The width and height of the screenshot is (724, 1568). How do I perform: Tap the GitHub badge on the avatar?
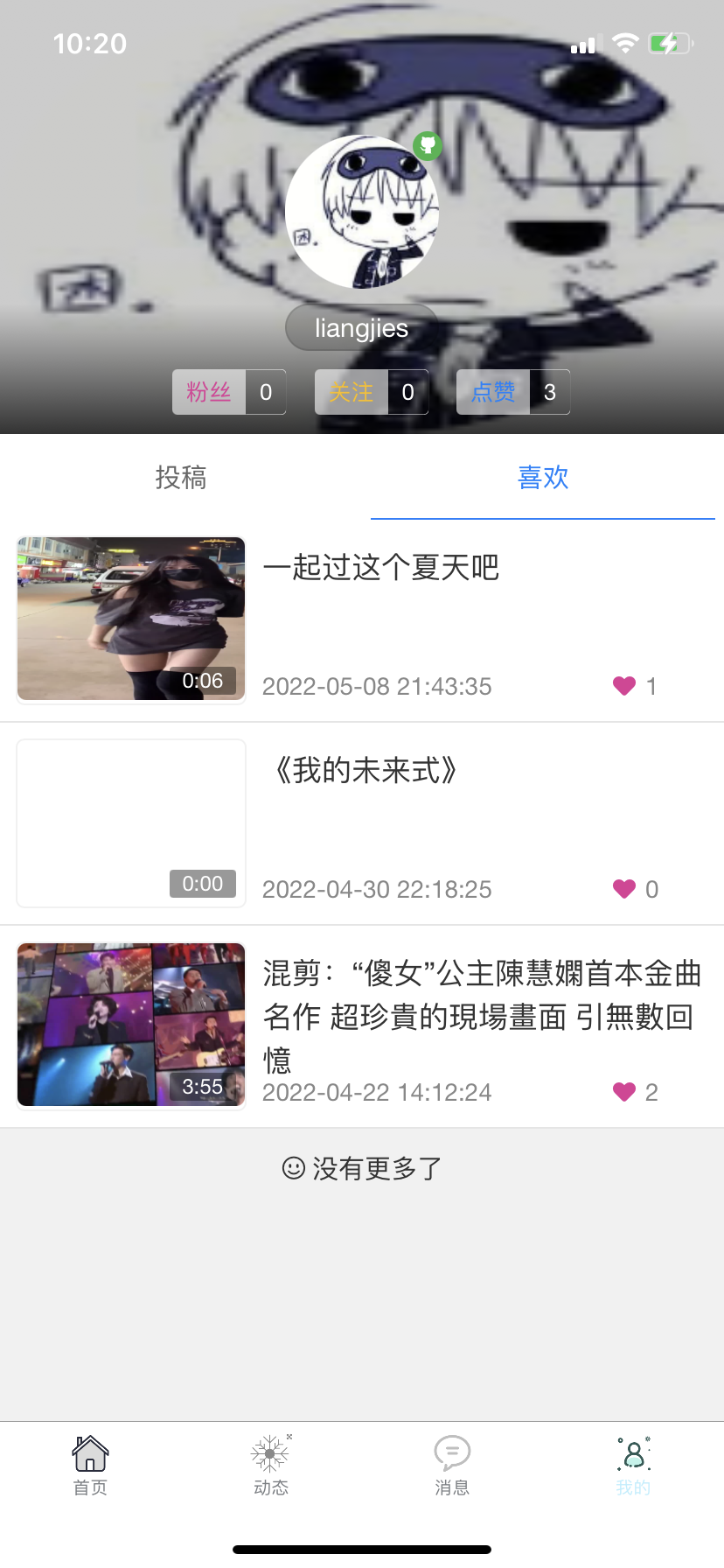tap(428, 145)
